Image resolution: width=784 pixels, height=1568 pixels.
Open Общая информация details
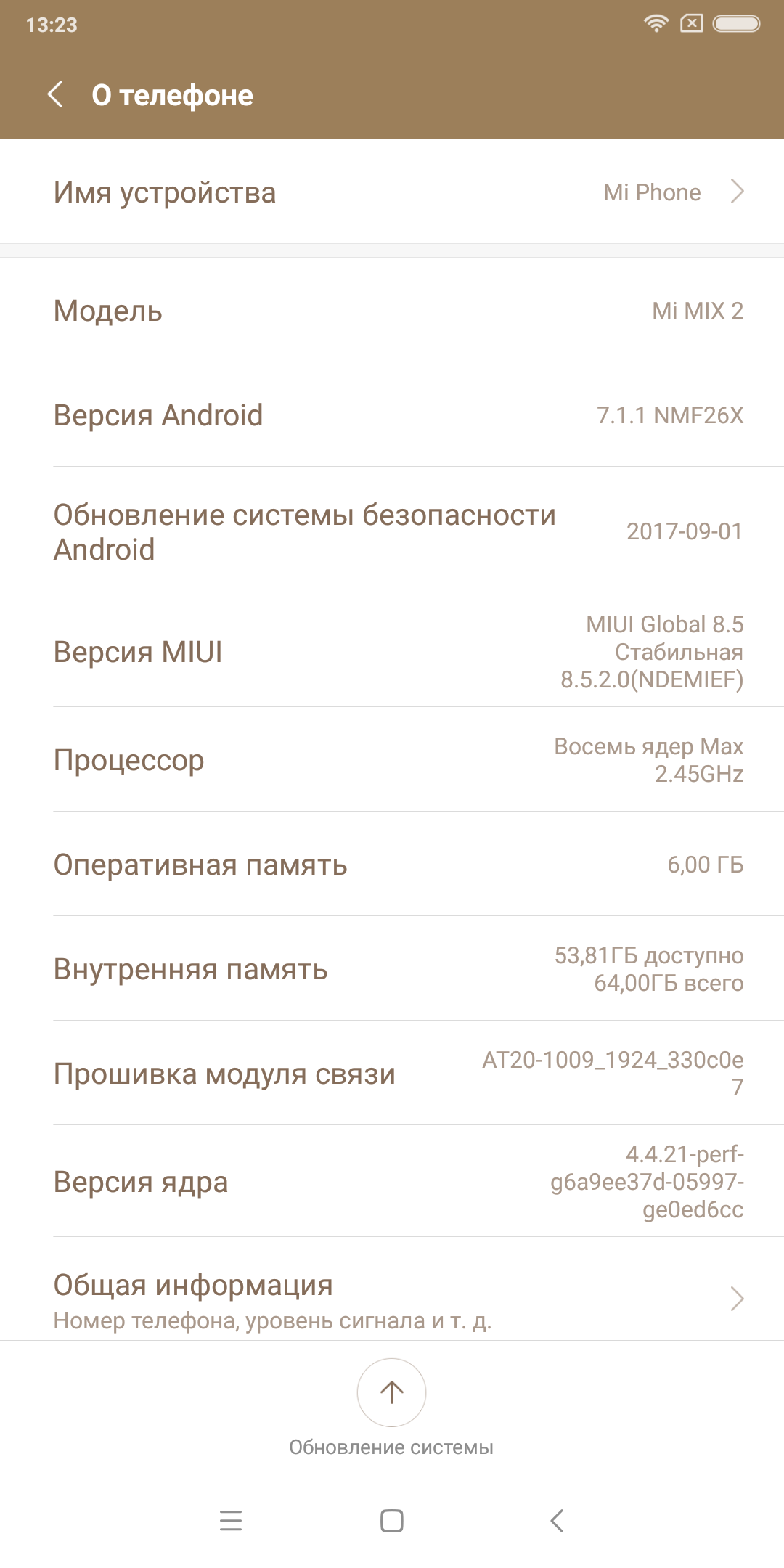pyautogui.click(x=392, y=1299)
